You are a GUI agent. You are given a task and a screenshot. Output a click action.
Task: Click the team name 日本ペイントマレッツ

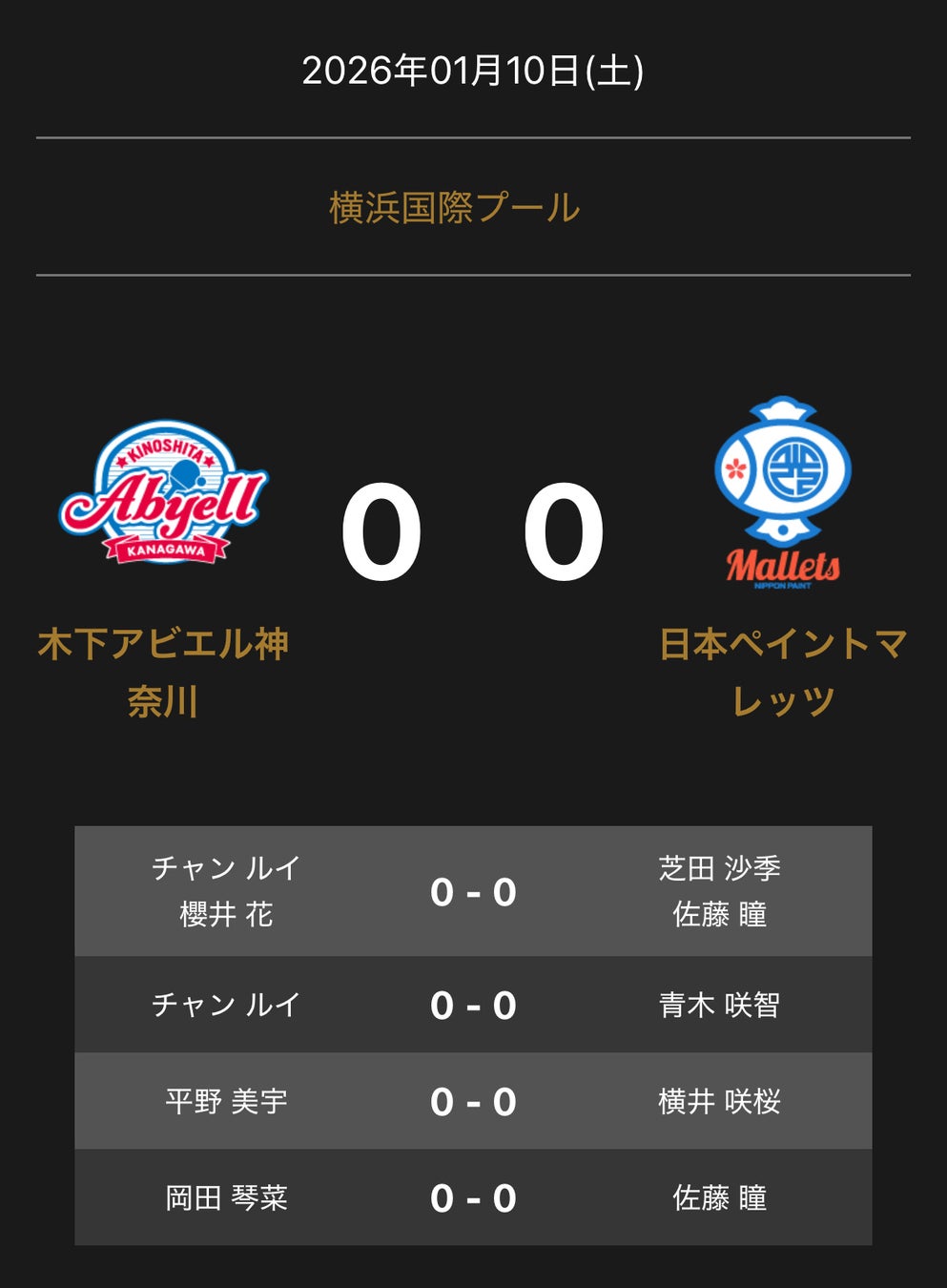[784, 668]
